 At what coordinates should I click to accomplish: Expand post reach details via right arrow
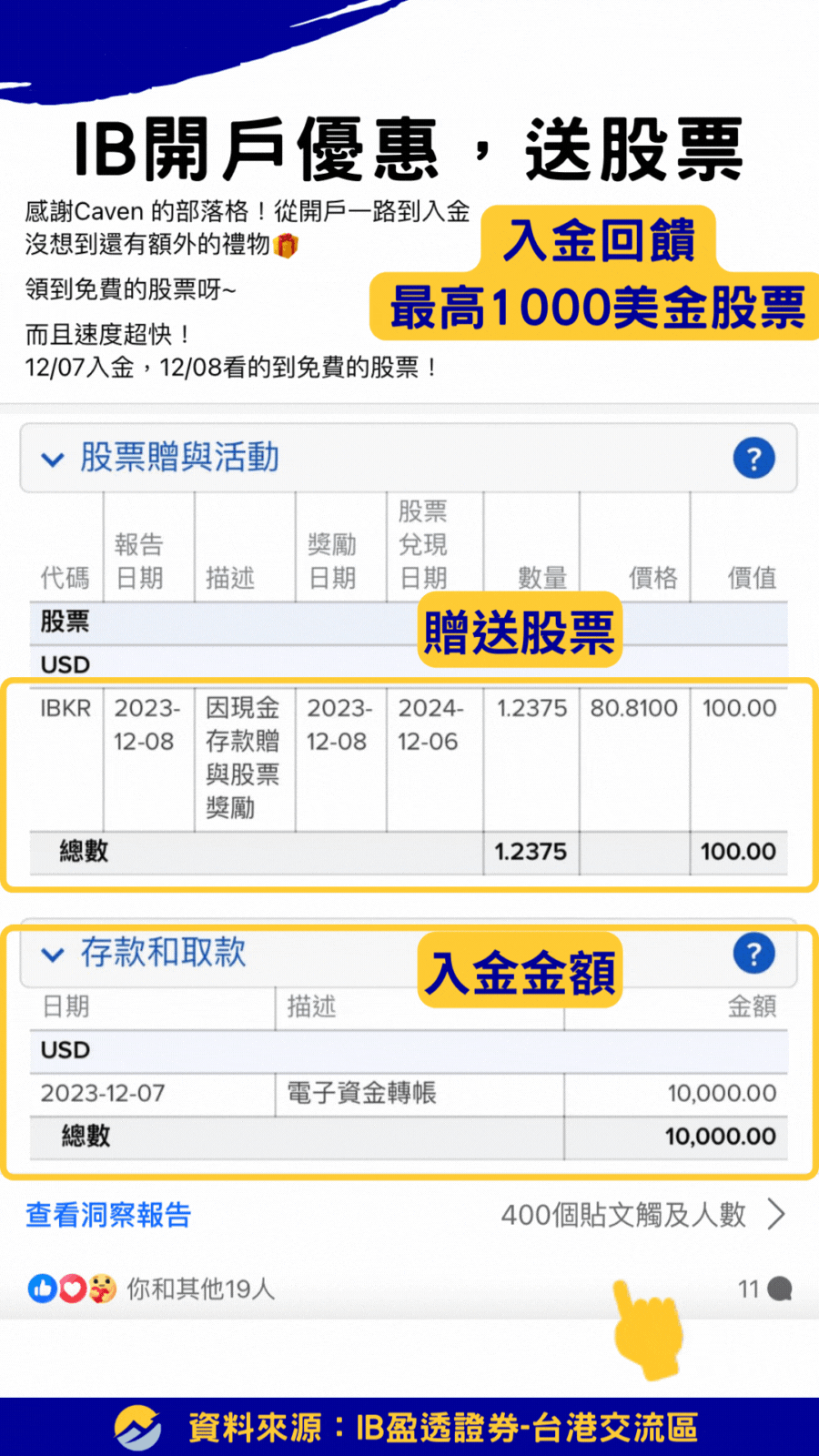tap(778, 1214)
